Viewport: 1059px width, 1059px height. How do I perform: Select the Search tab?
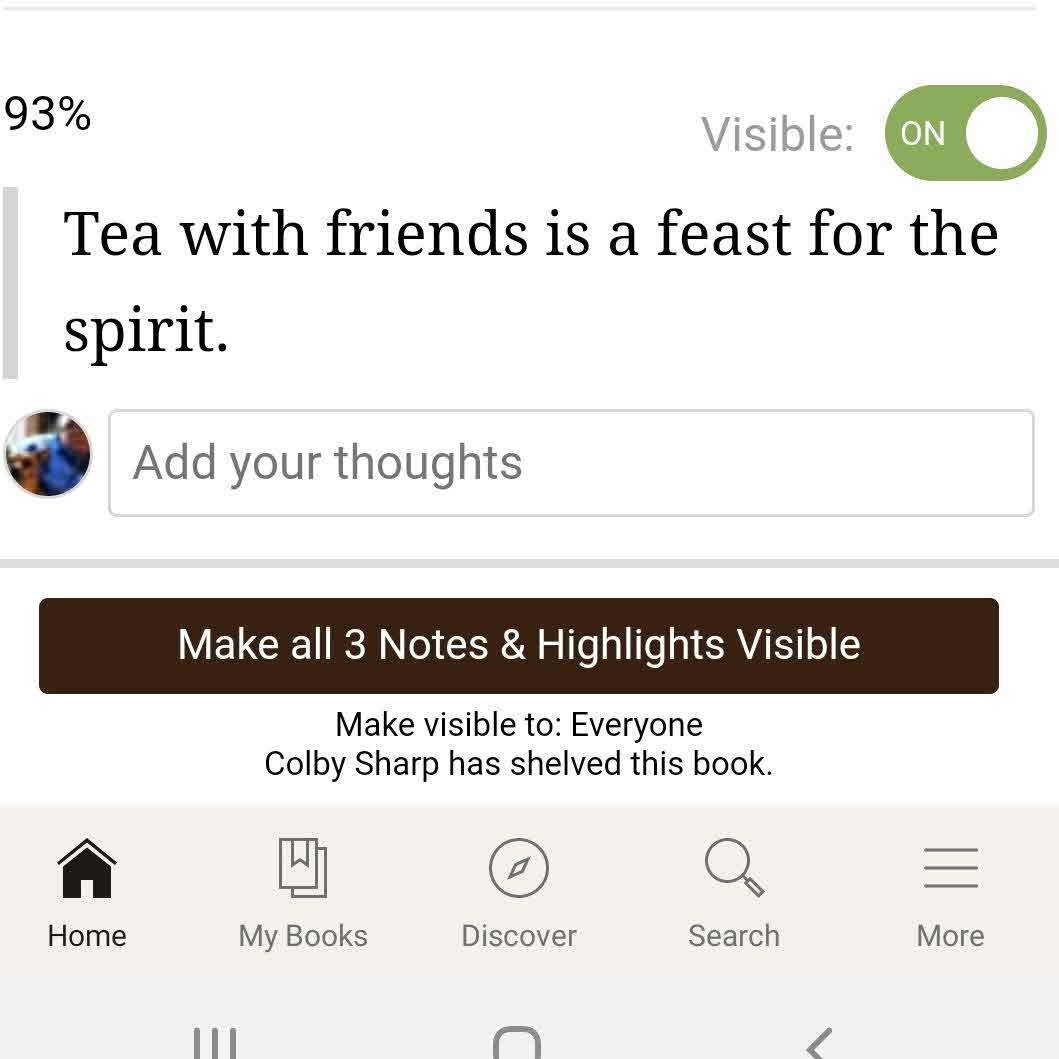point(734,893)
